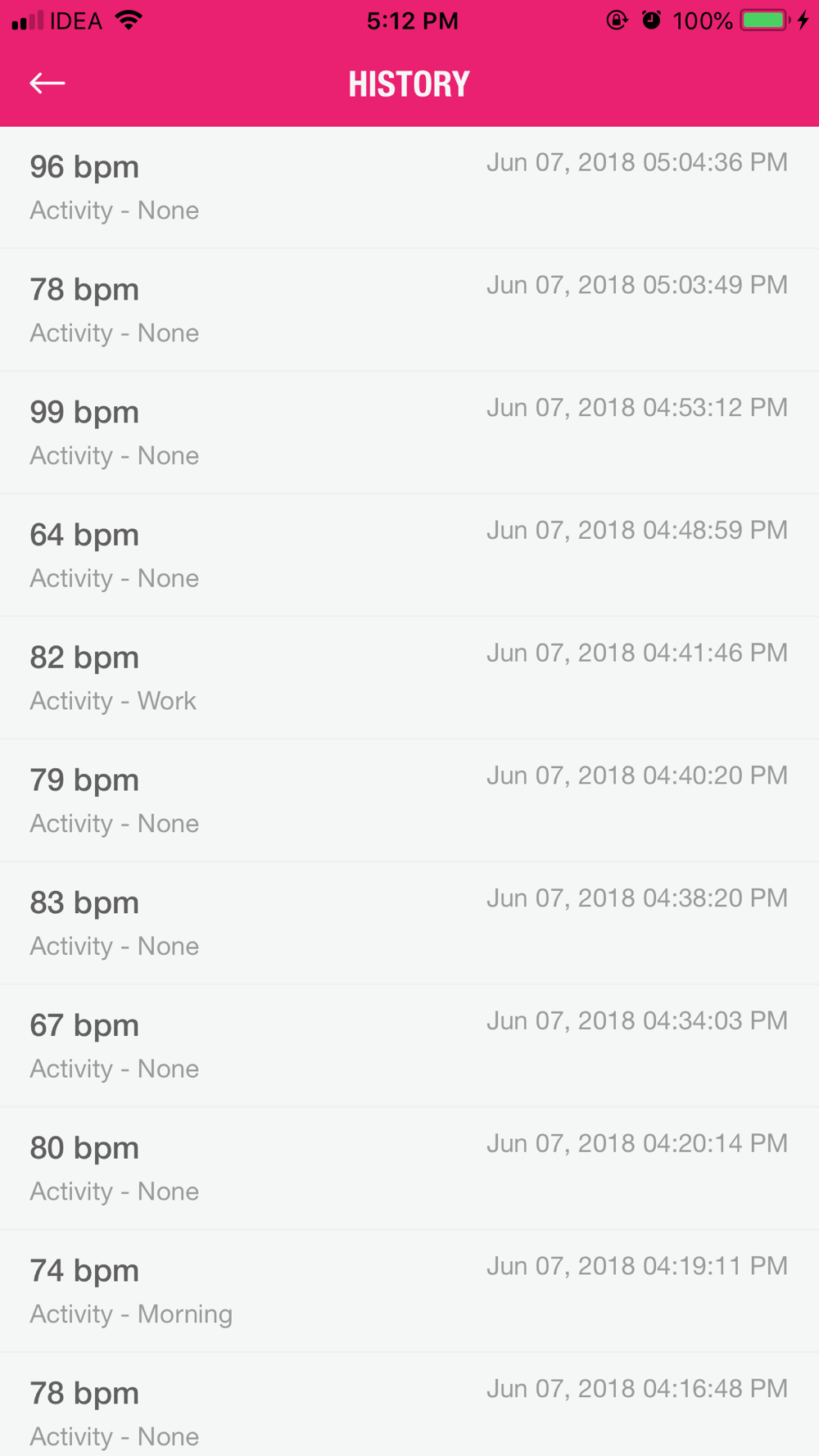View the 67 bpm entry
Image resolution: width=819 pixels, height=1456 pixels.
pos(409,1047)
